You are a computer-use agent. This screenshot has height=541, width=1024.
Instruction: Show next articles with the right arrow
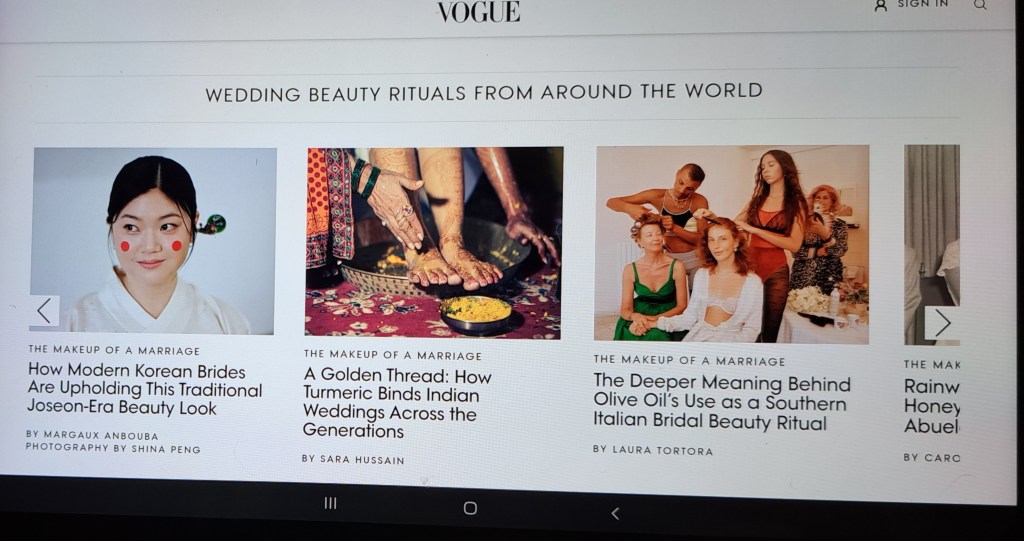tap(940, 323)
